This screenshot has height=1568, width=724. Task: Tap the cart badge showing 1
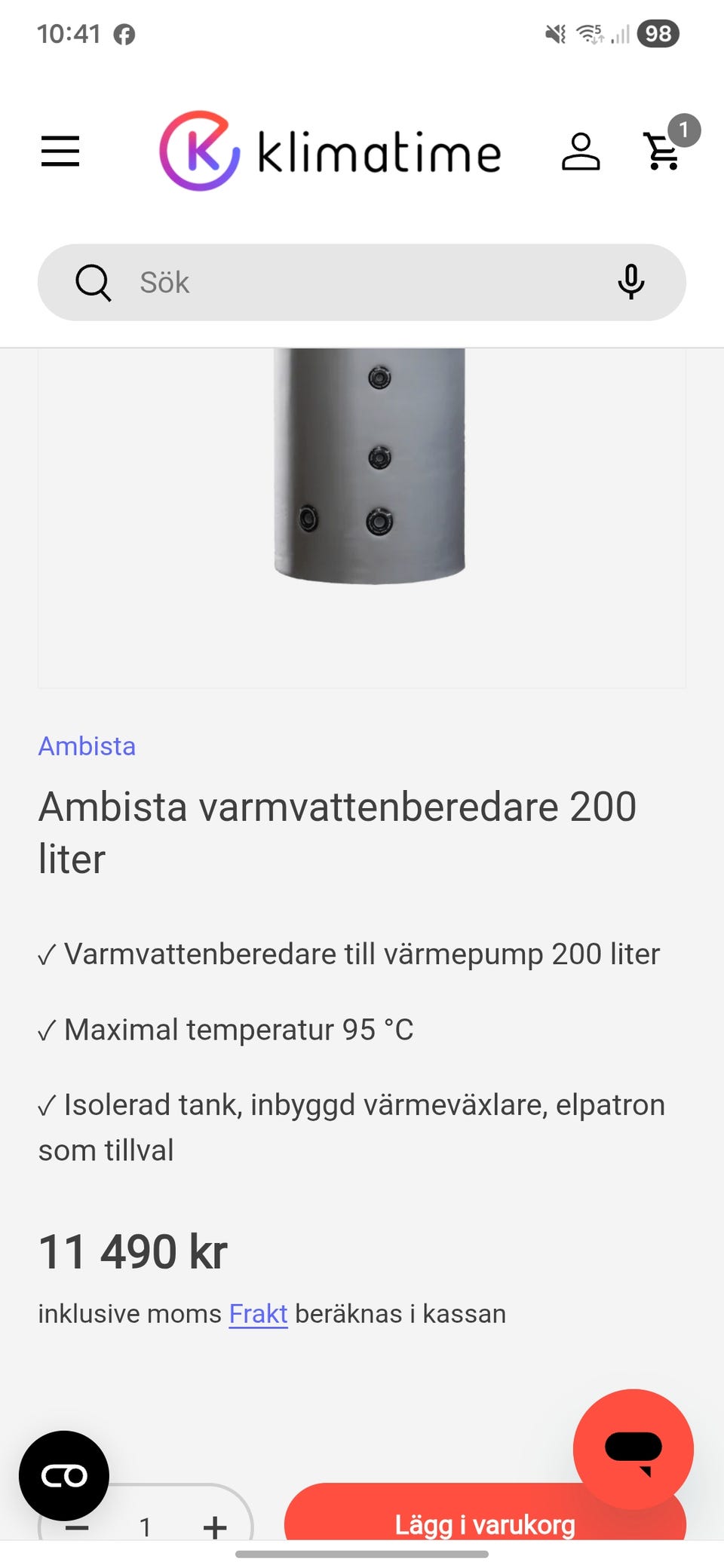pos(681,128)
